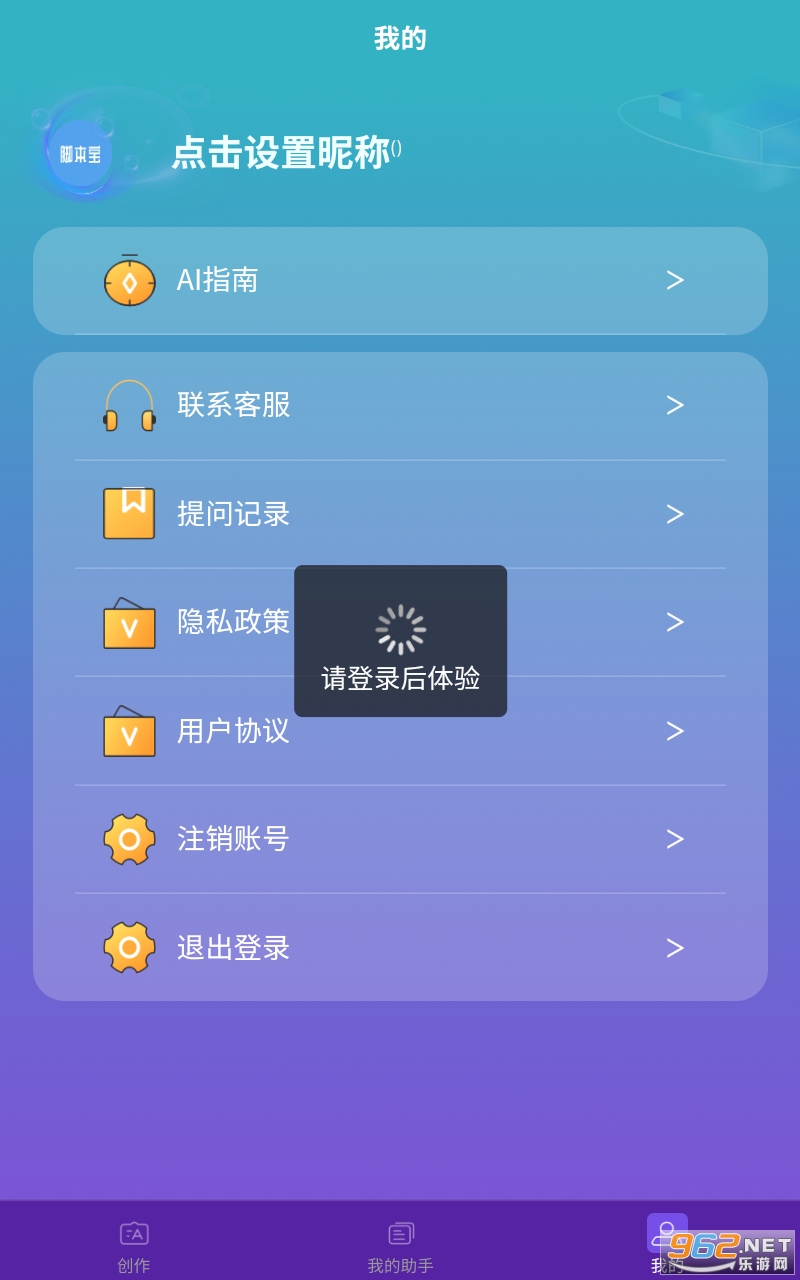Screen dimensions: 800x1280
Task: Open the AI指南 guide row
Action: point(400,281)
